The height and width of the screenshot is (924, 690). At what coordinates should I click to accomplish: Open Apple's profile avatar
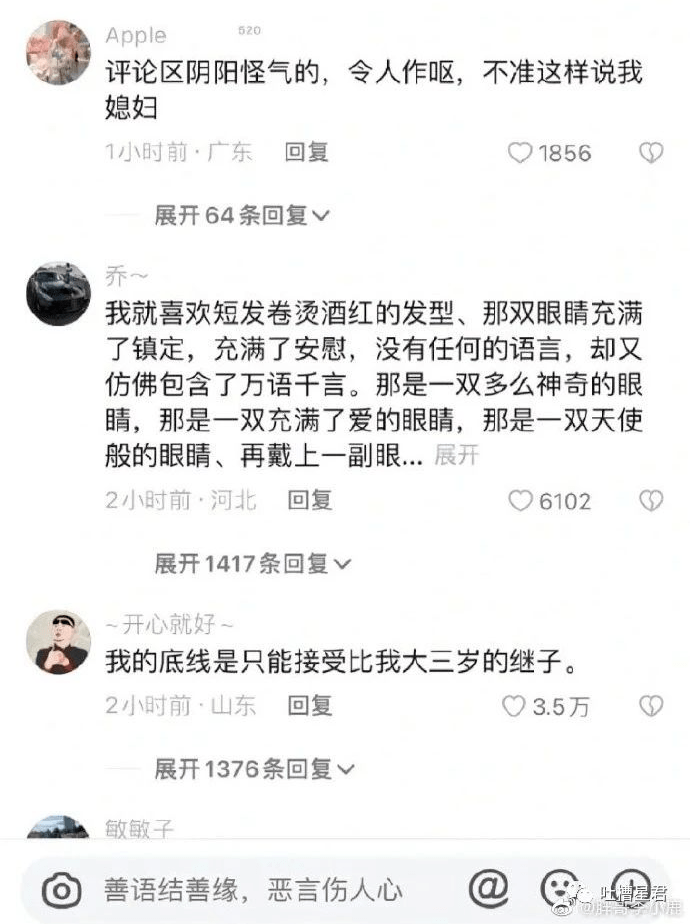57,52
